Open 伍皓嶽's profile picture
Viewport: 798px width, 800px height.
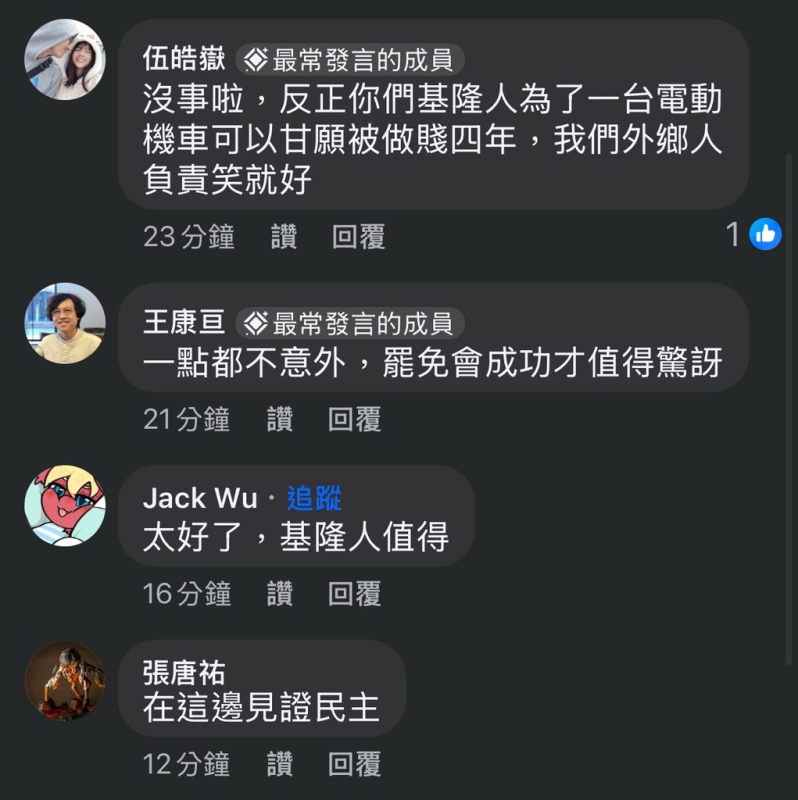(x=65, y=60)
